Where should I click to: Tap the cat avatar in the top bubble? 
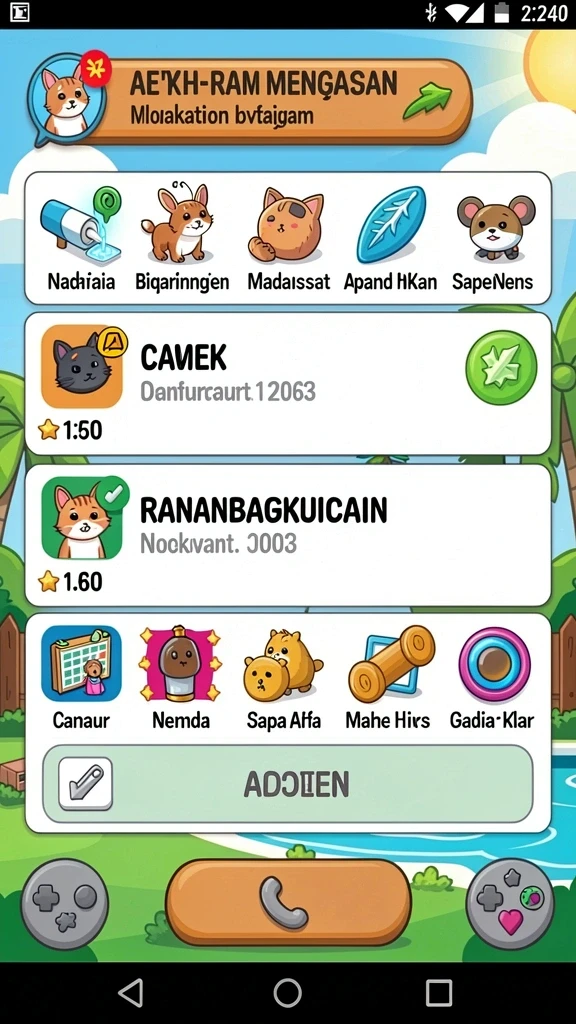pos(67,98)
